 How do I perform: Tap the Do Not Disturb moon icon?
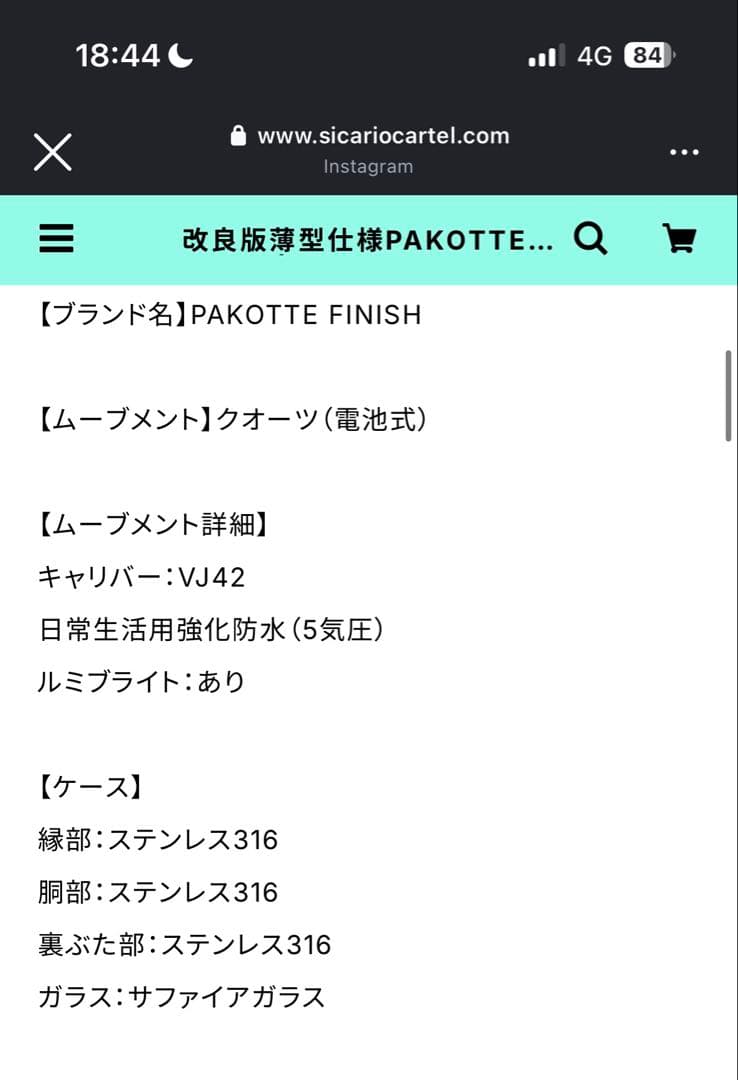pyautogui.click(x=180, y=54)
